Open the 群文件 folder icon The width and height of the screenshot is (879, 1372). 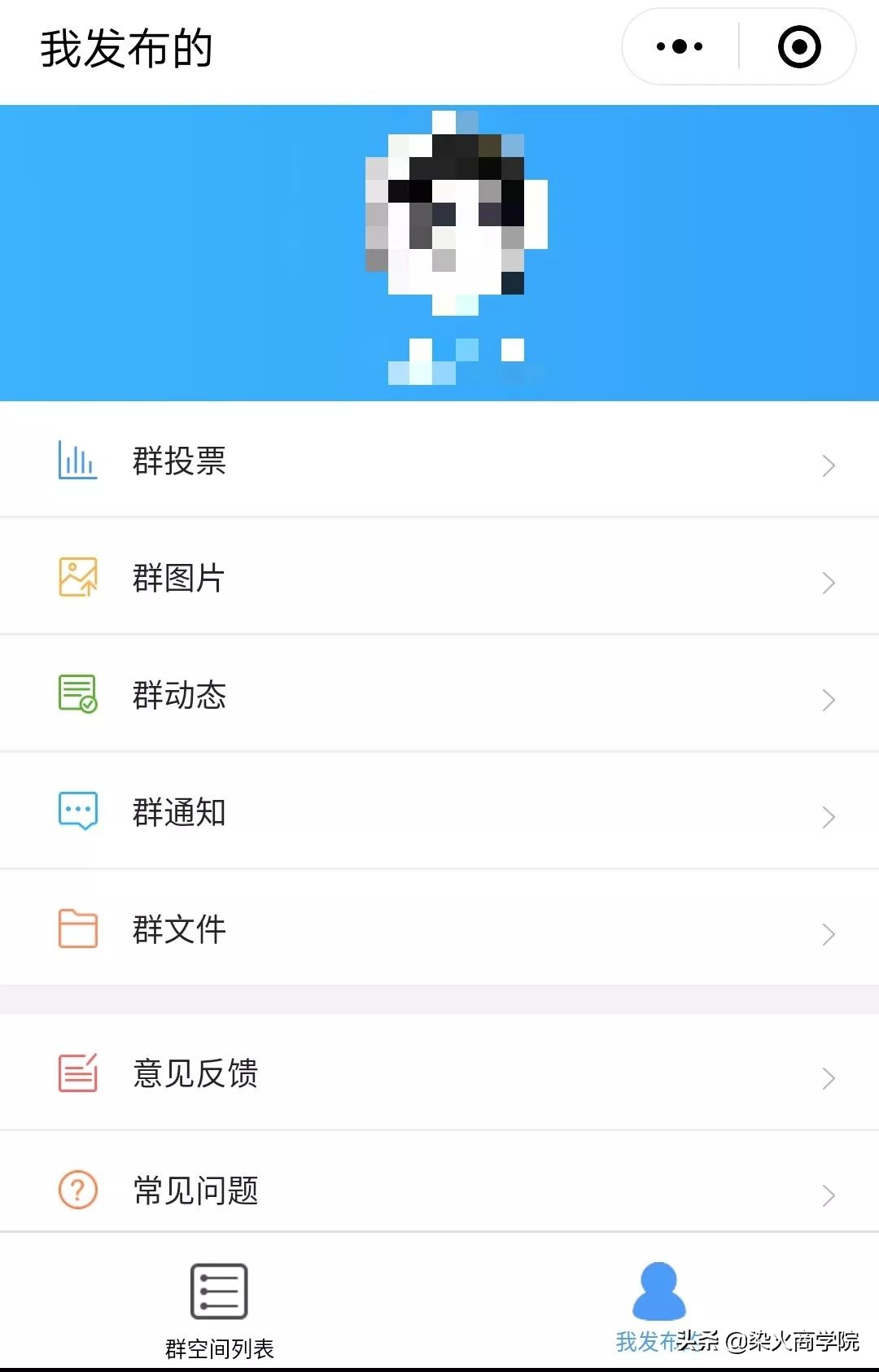(77, 929)
